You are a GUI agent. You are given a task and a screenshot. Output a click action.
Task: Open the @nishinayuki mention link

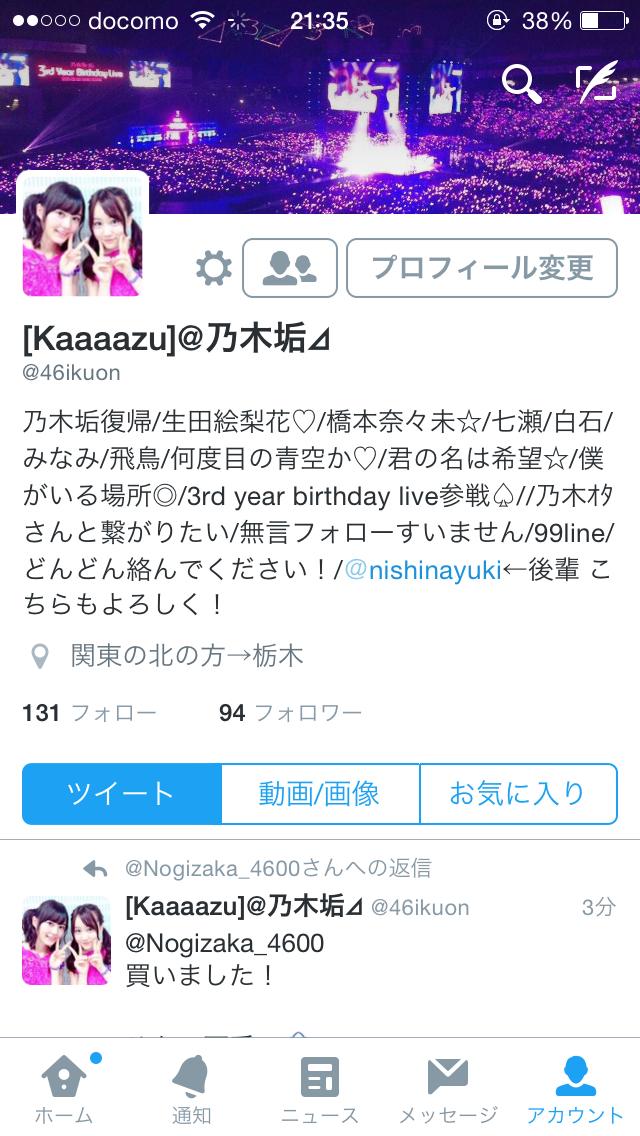point(422,571)
